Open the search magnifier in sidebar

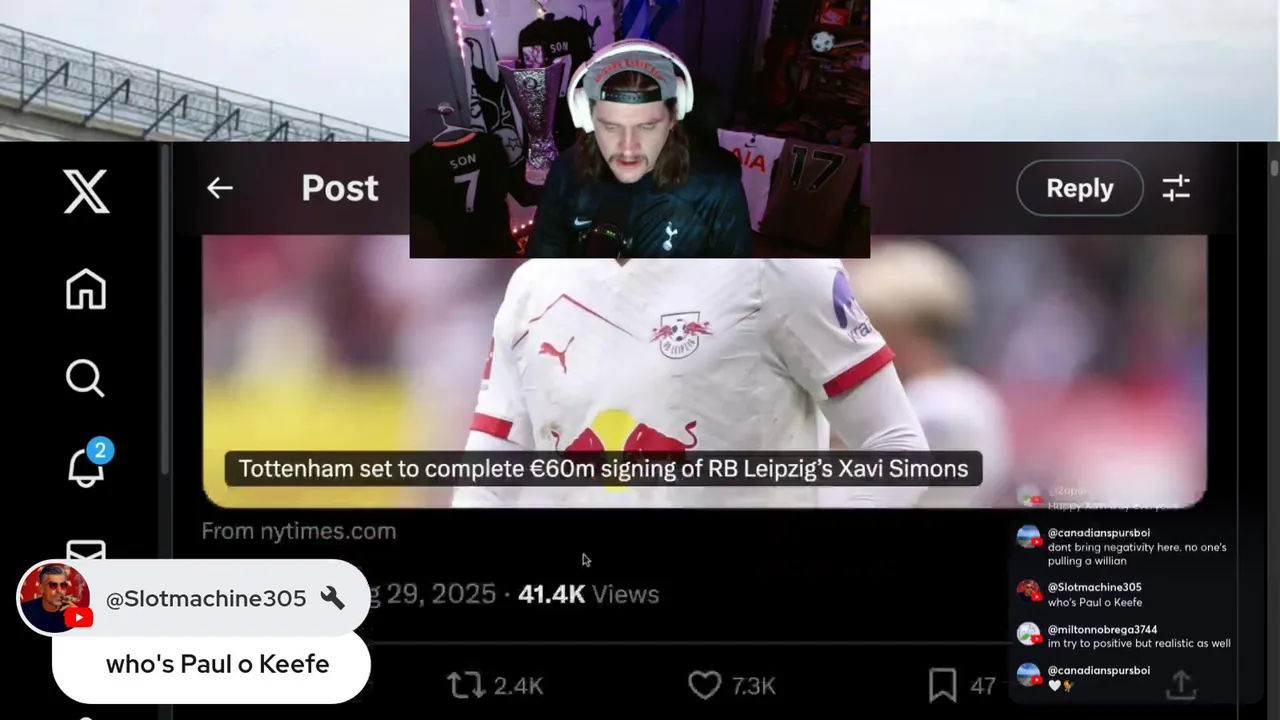pos(85,378)
